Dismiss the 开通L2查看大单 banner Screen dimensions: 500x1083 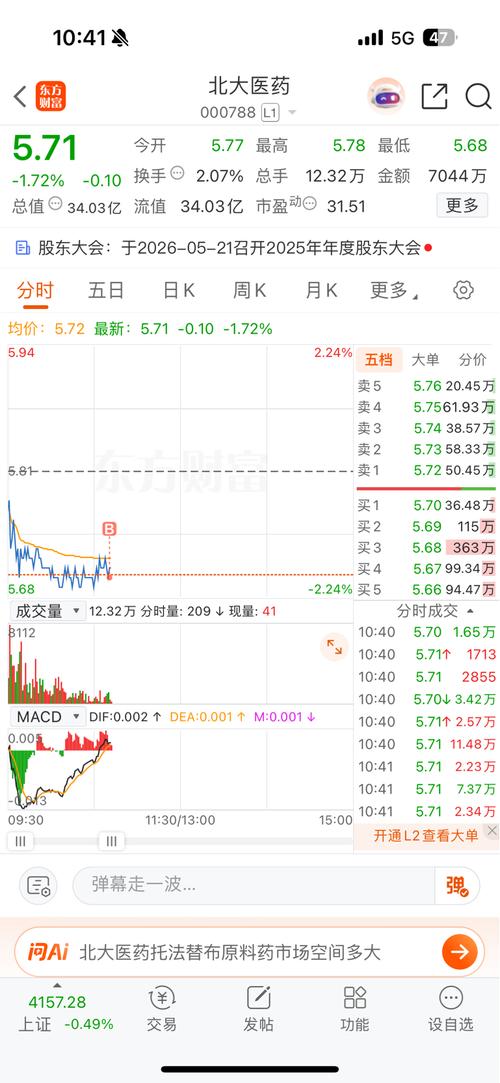point(491,831)
